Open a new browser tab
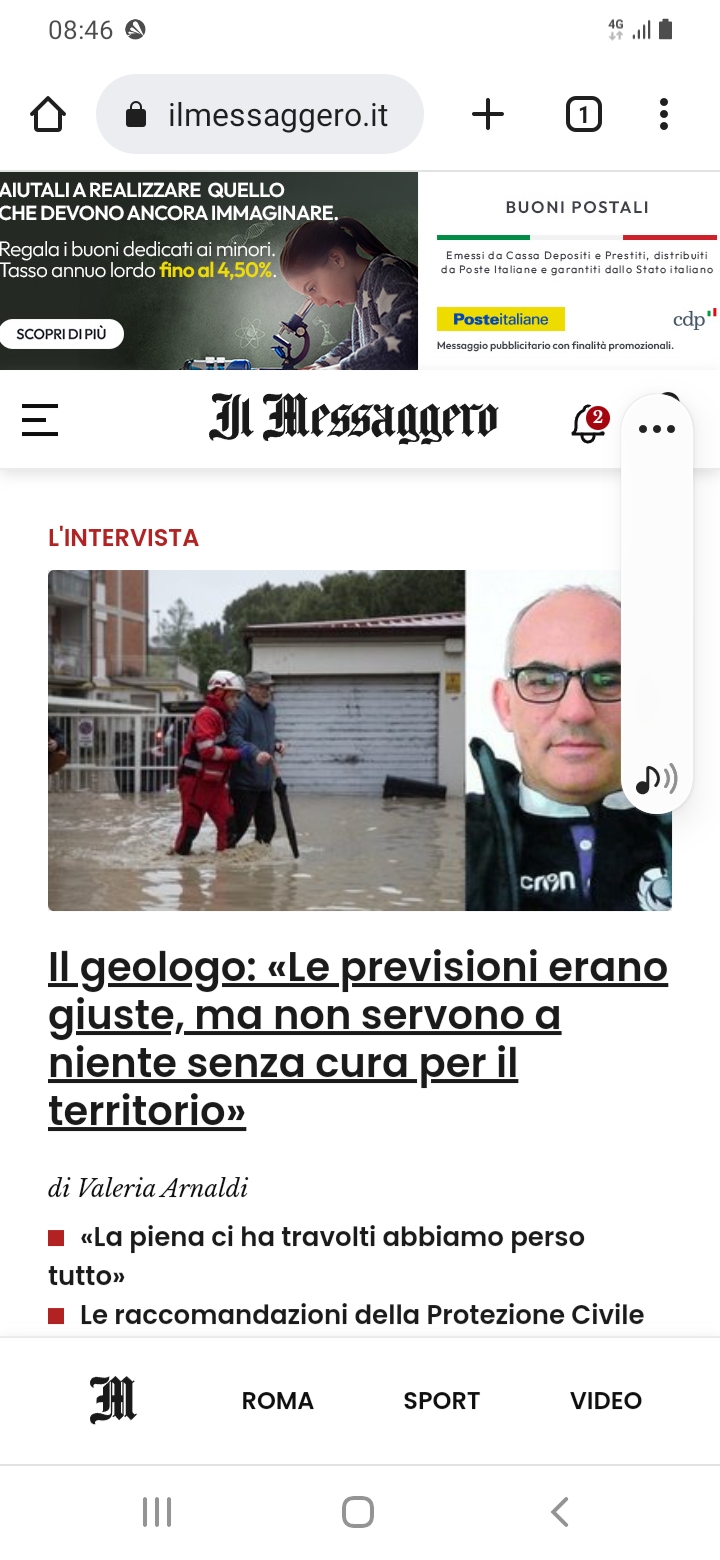This screenshot has width=720, height=1560. [487, 115]
